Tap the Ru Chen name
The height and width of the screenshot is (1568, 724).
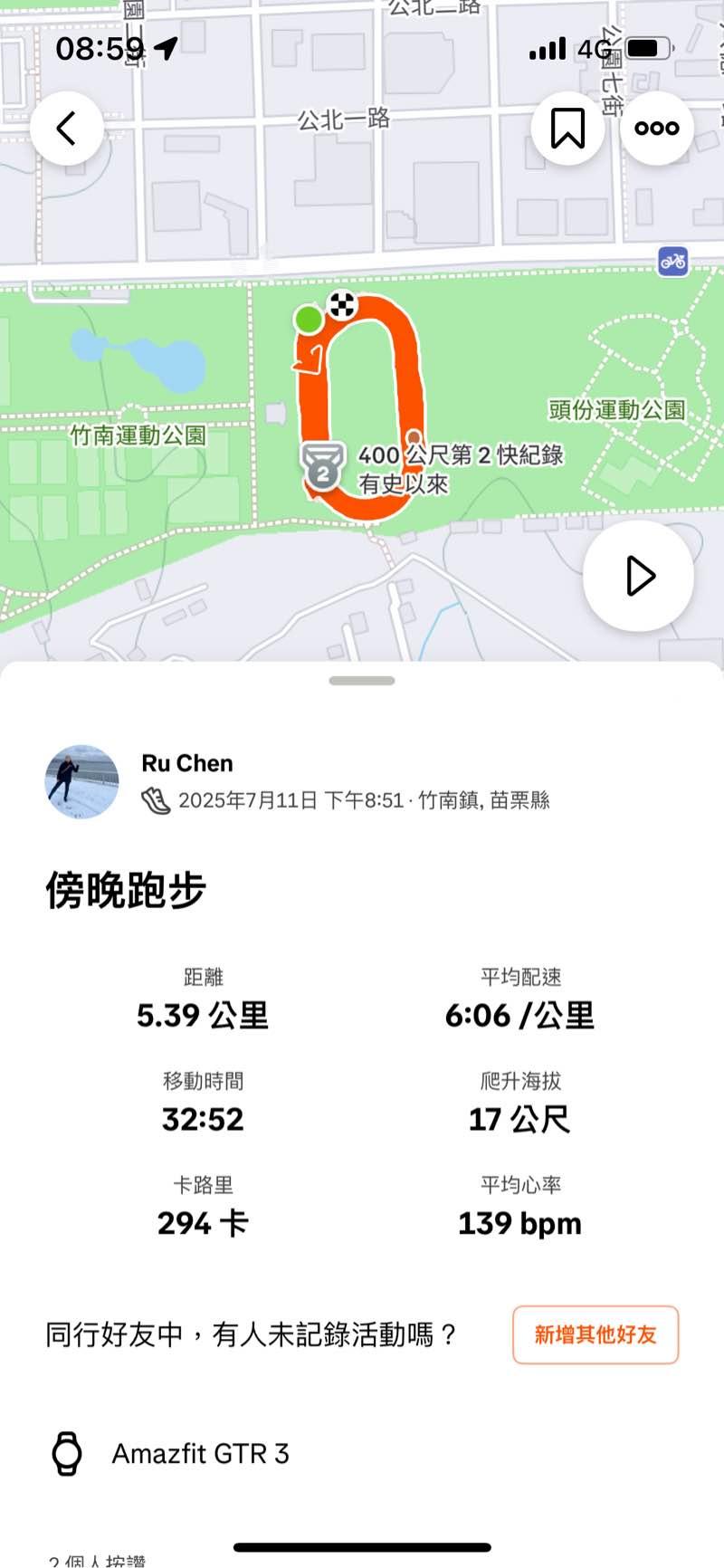click(187, 763)
